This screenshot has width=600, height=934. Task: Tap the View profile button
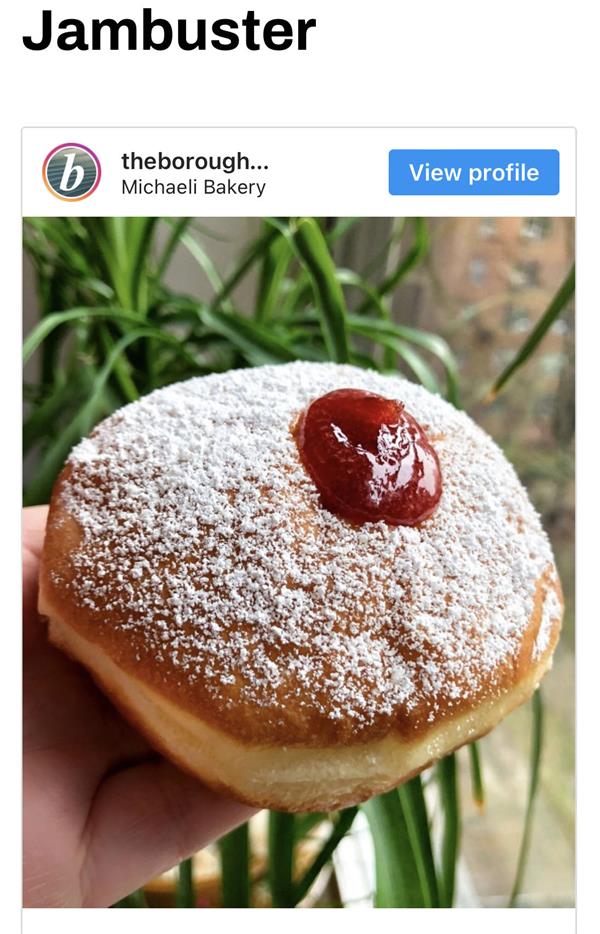pyautogui.click(x=473, y=172)
